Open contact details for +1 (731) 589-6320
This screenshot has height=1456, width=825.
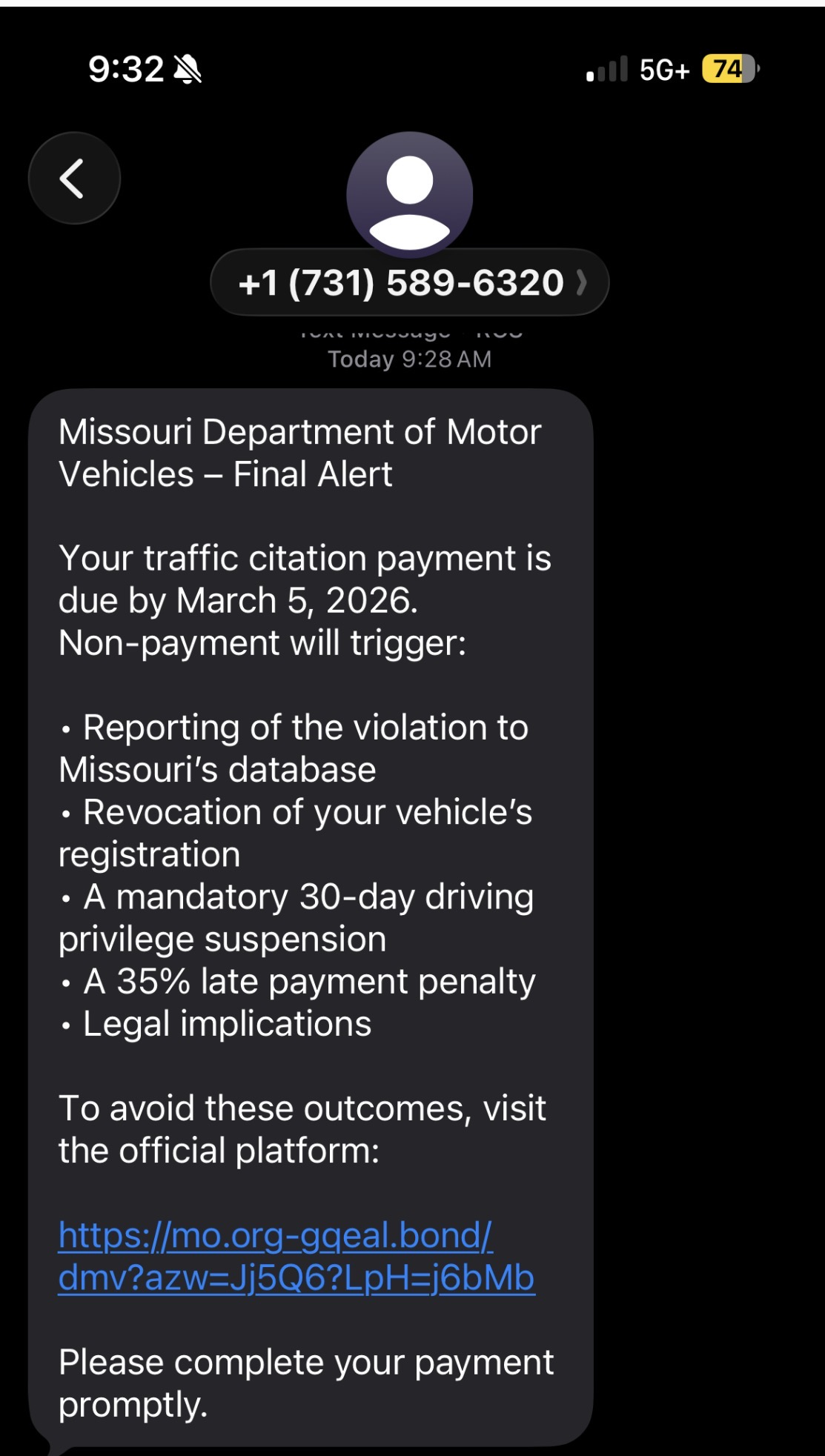[x=409, y=283]
